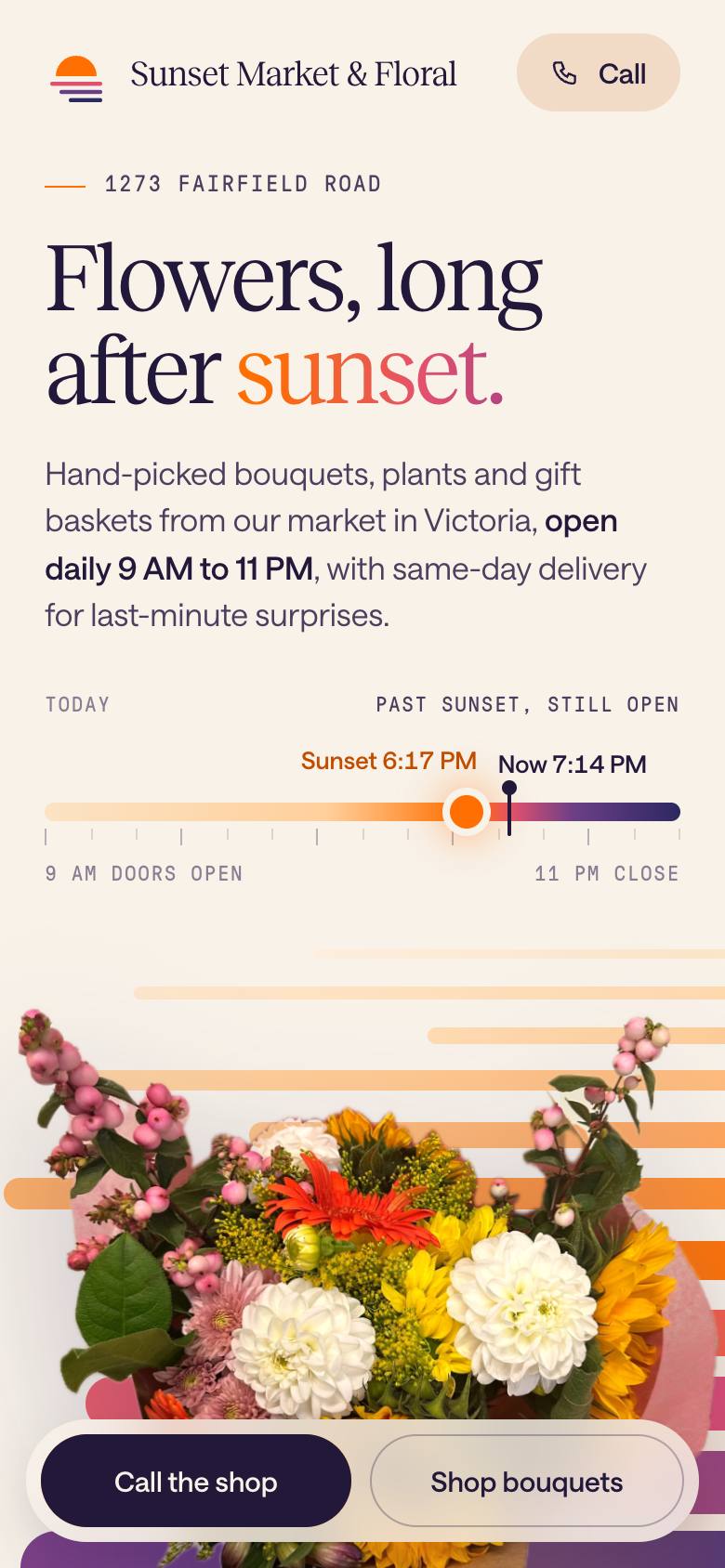Viewport: 725px width, 1568px height.
Task: Tap the Call button in the header
Action: [598, 73]
